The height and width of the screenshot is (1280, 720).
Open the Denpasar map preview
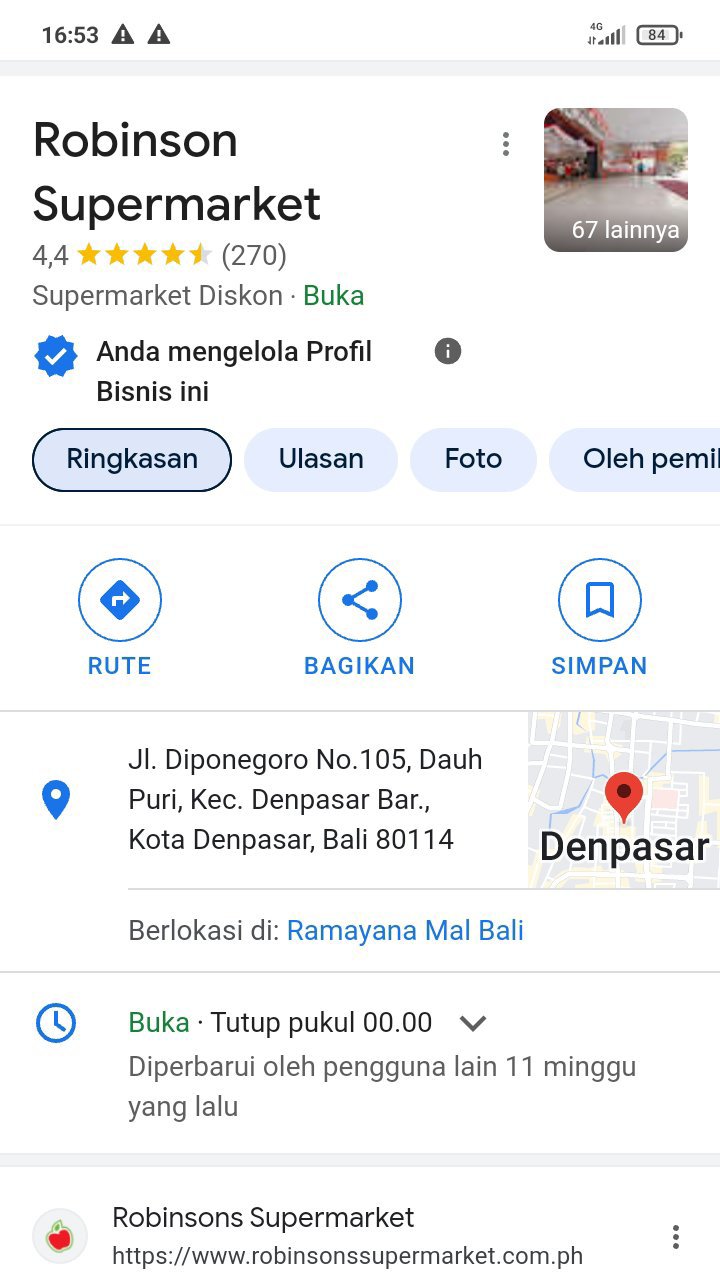click(623, 800)
